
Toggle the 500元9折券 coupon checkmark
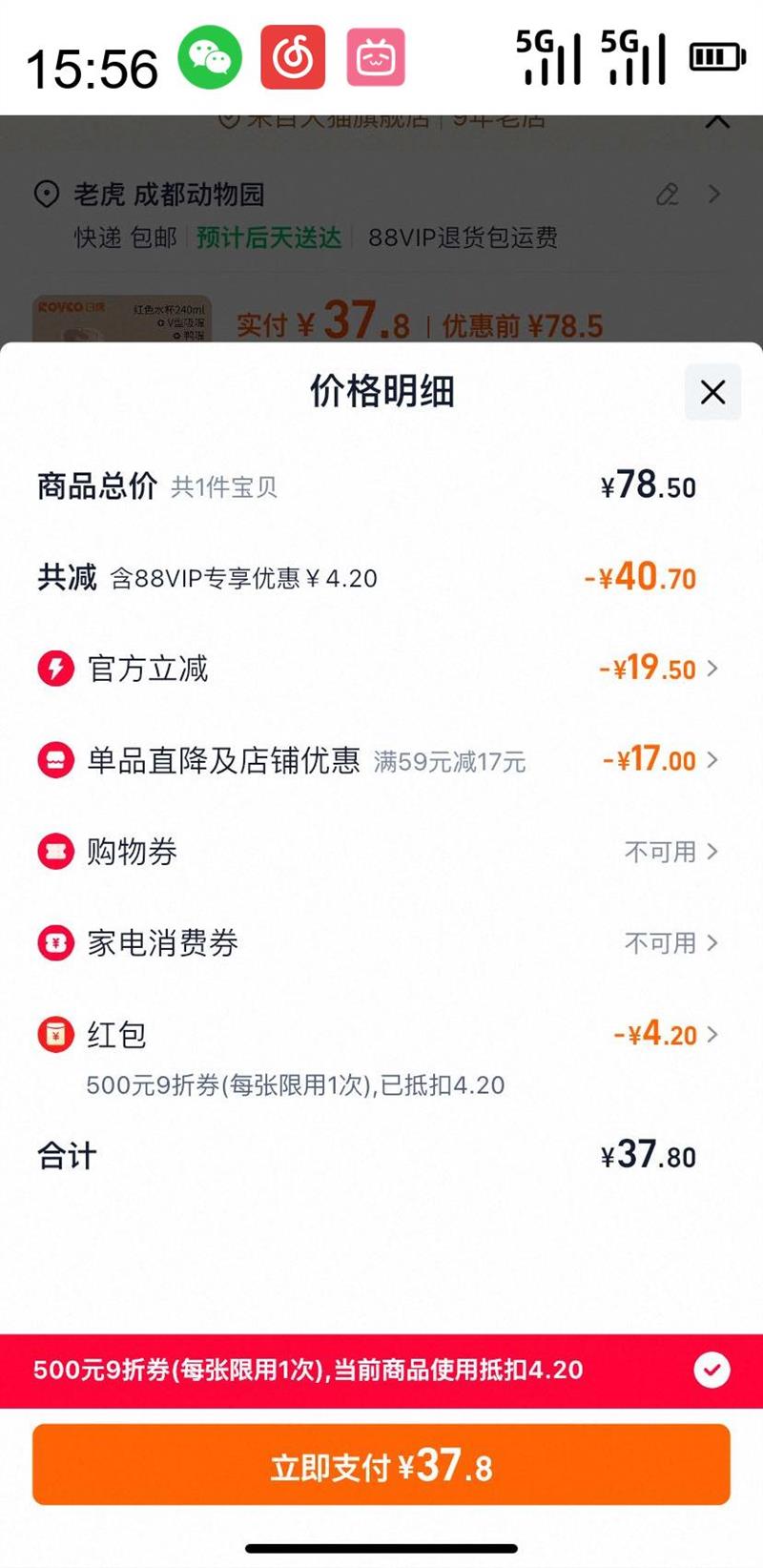[x=711, y=1371]
